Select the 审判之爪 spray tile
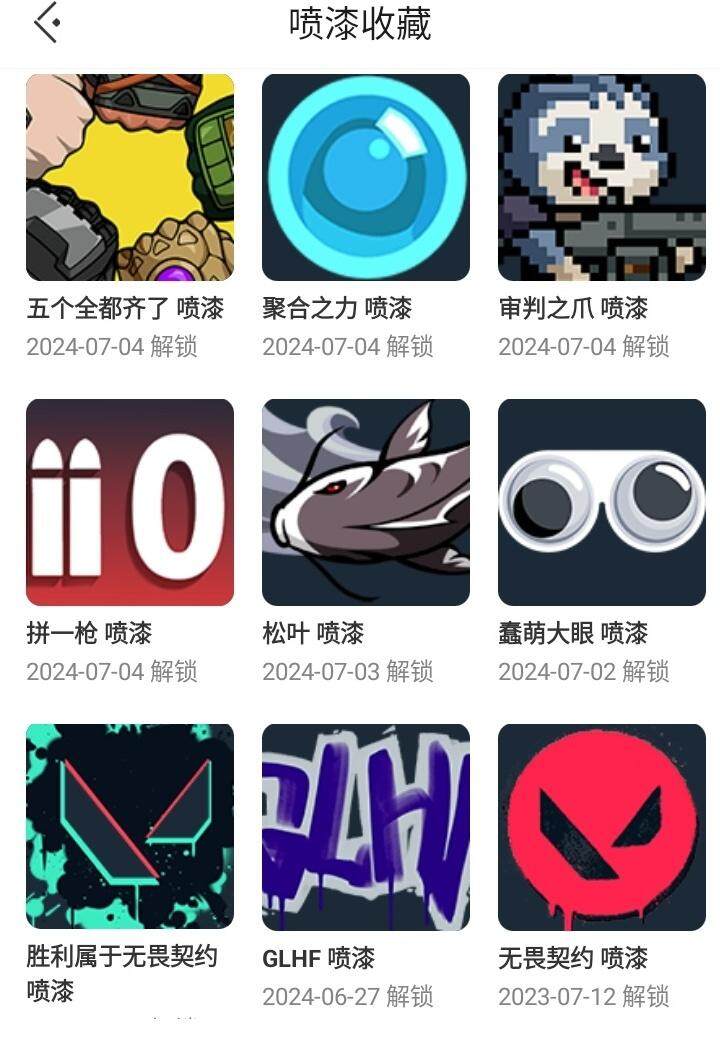 602,178
